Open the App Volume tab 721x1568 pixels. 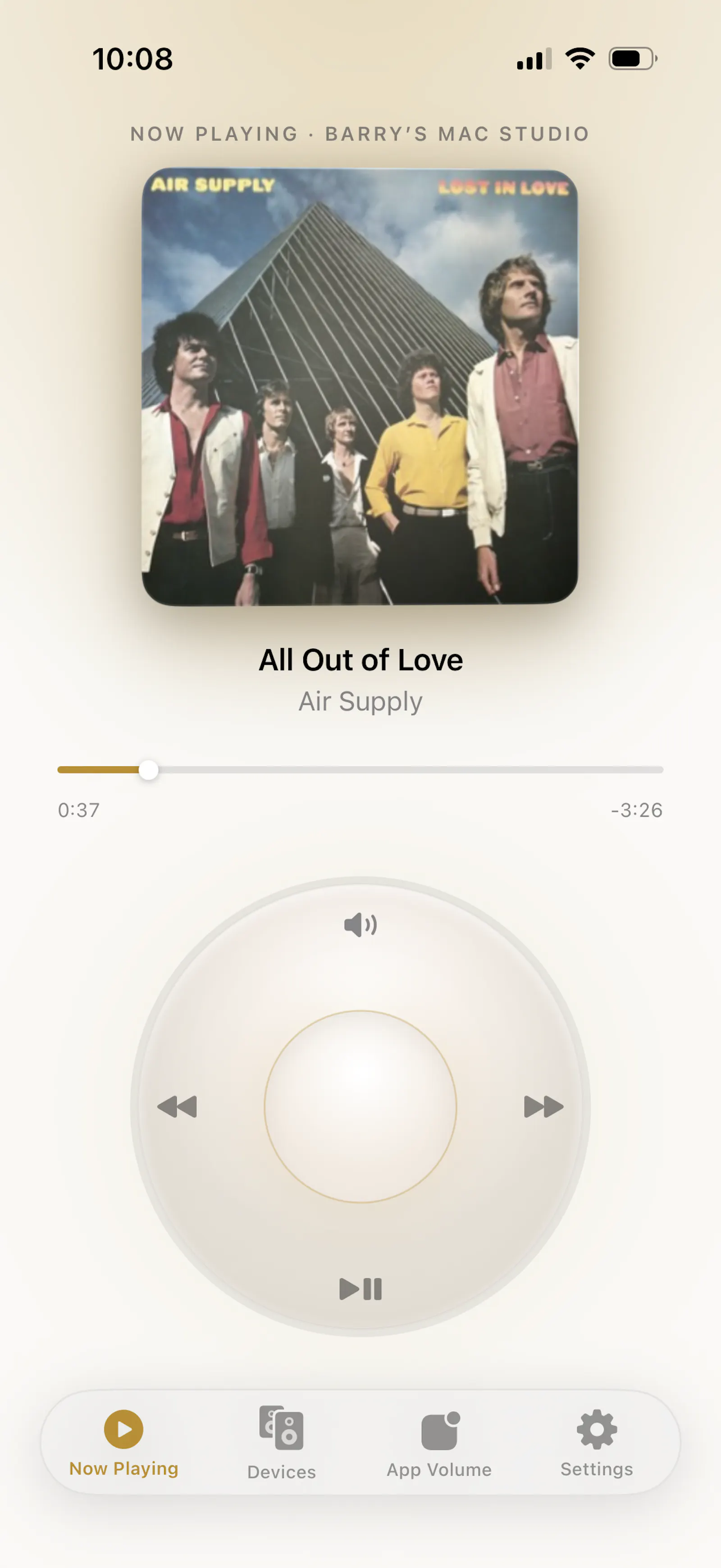pyautogui.click(x=439, y=1443)
